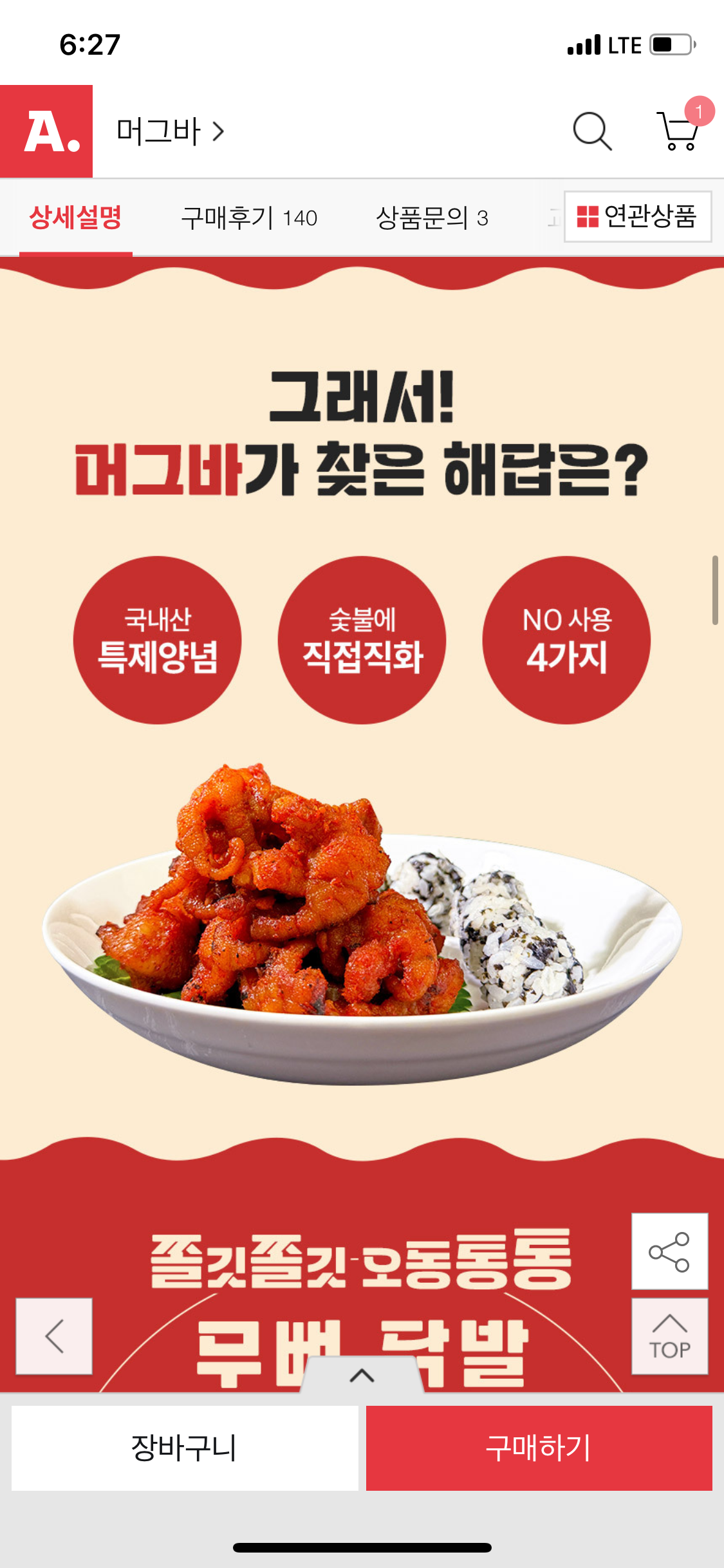Jump to the TOP of the page

pyautogui.click(x=669, y=1336)
